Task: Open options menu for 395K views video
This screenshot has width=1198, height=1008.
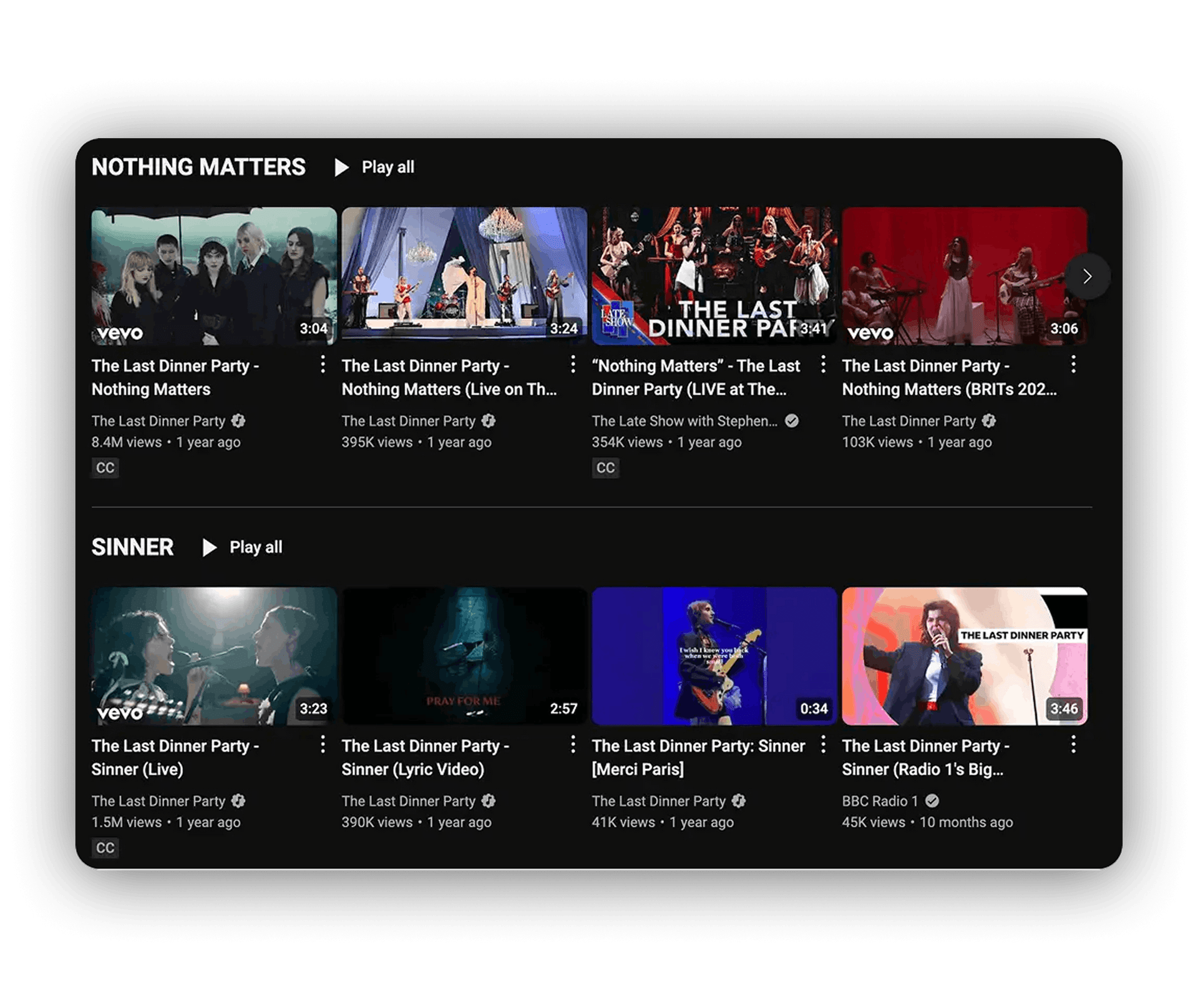Action: [573, 365]
